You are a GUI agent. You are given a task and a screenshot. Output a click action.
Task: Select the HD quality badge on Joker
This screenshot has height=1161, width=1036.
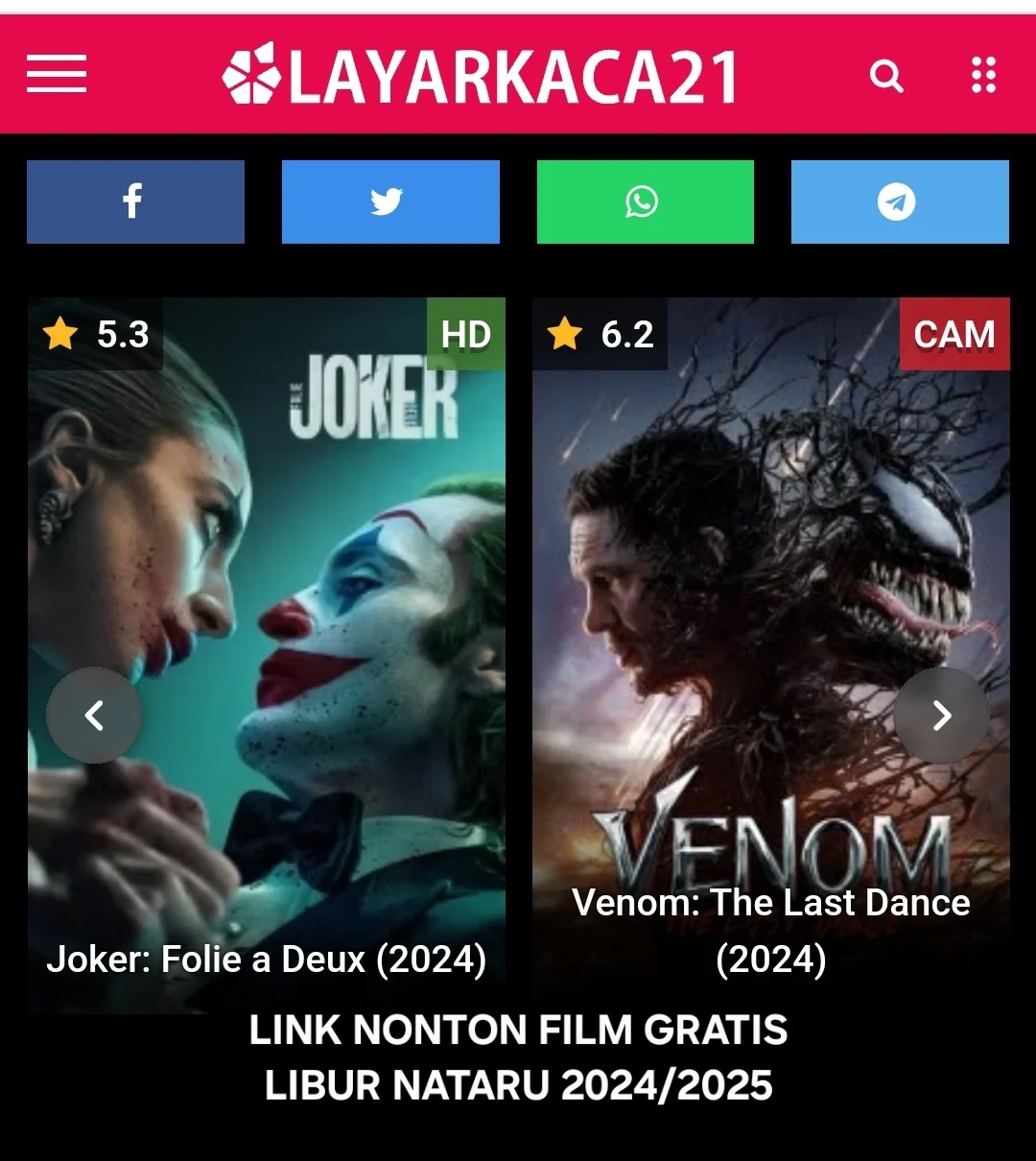[x=466, y=335]
